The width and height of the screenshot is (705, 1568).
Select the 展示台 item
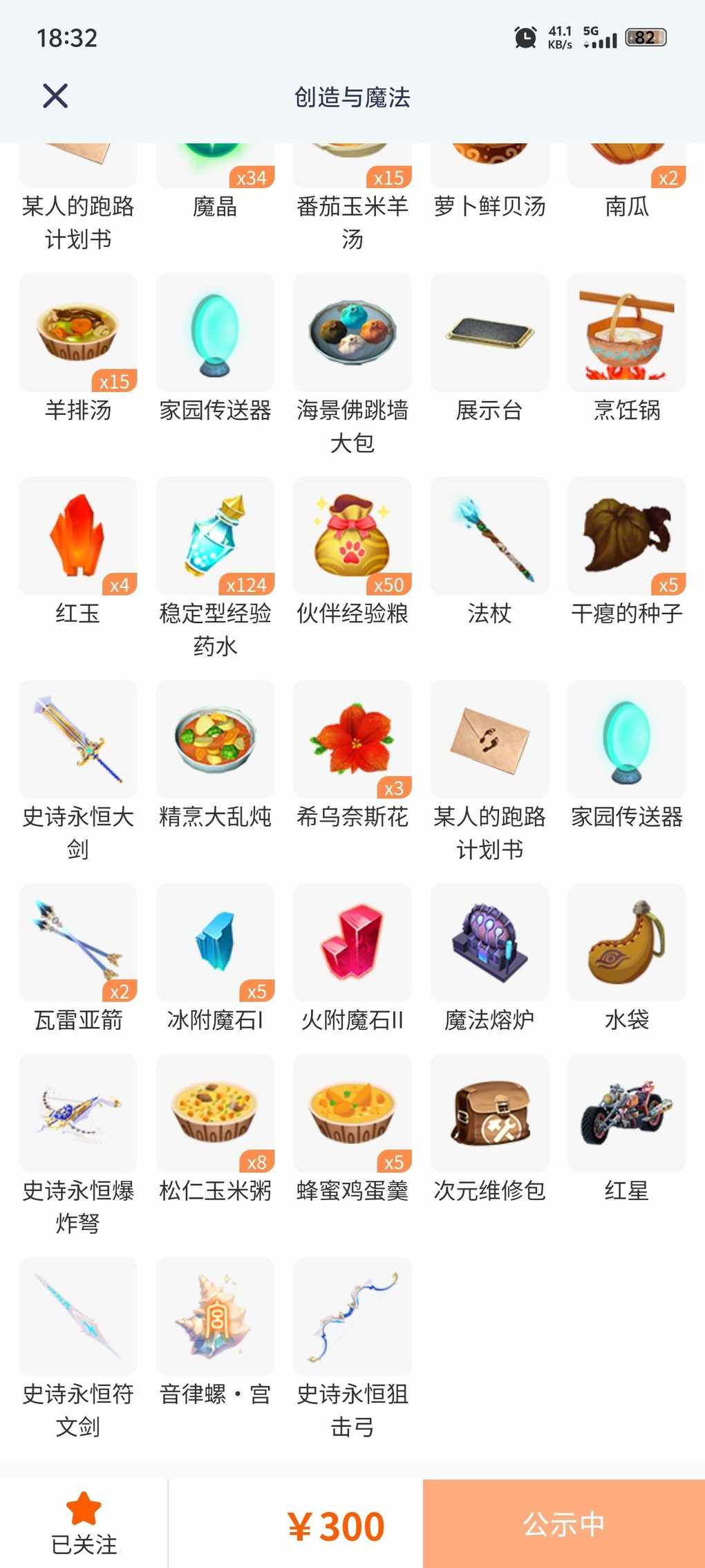click(x=489, y=333)
